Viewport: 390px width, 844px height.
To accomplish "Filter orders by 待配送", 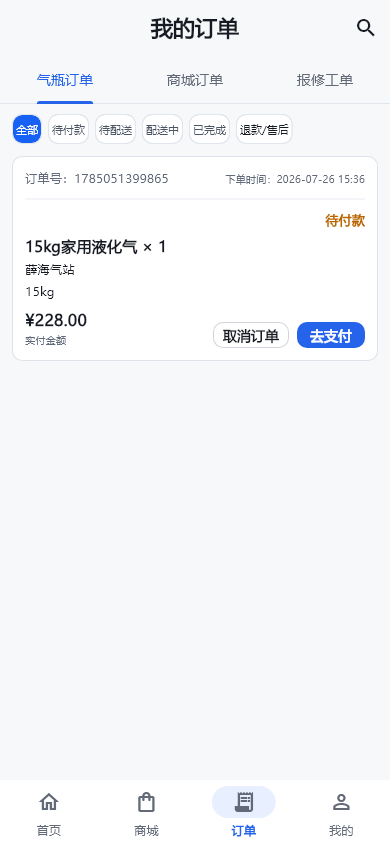I will coord(116,129).
